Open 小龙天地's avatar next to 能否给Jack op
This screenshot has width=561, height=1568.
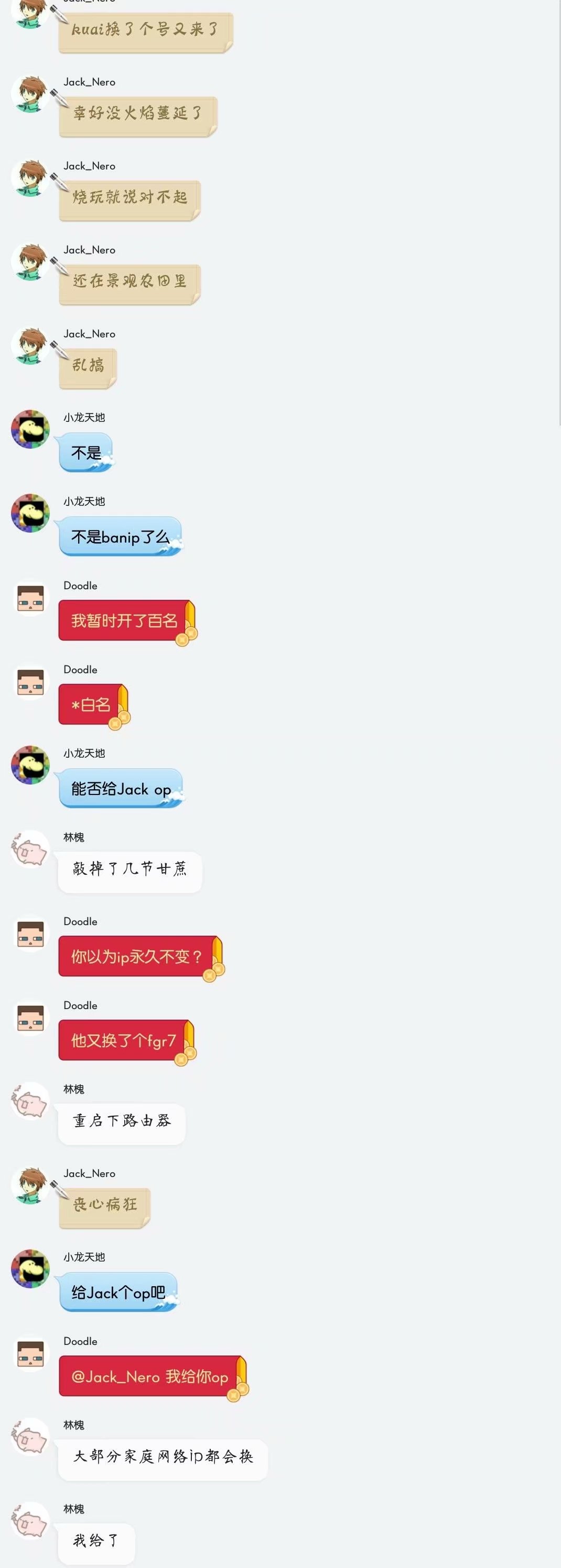[30, 765]
